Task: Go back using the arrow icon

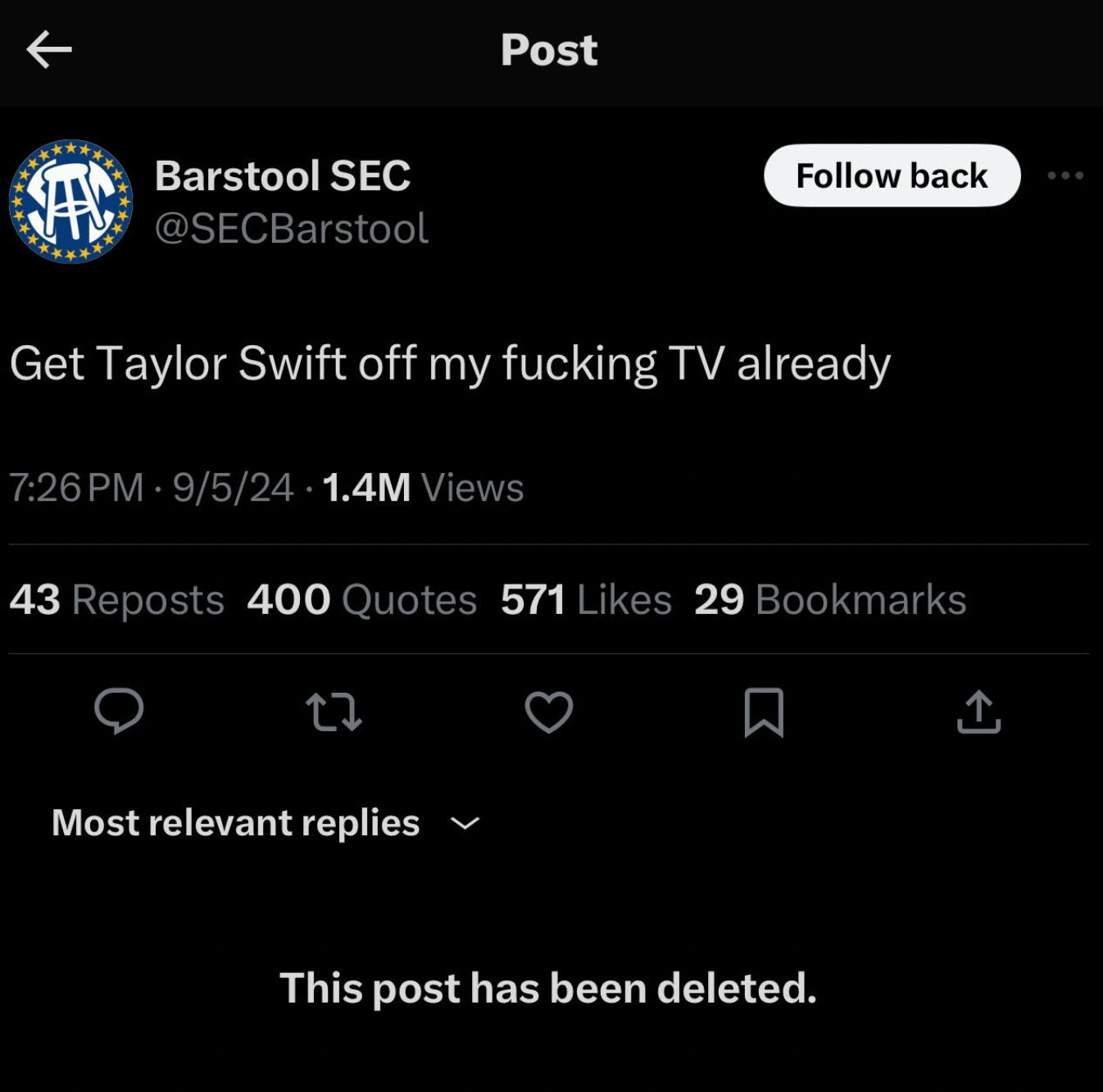Action: tap(49, 50)
